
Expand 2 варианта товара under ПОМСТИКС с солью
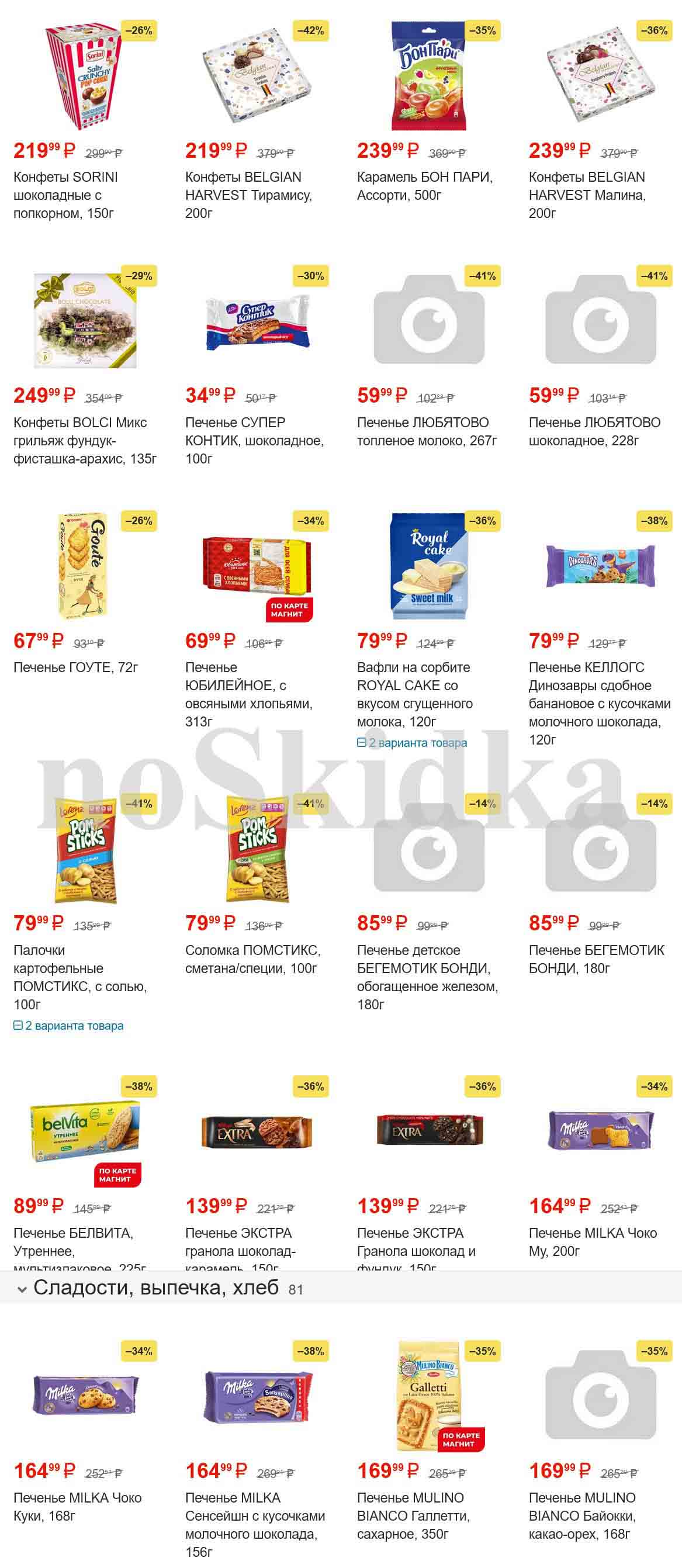click(x=69, y=1026)
